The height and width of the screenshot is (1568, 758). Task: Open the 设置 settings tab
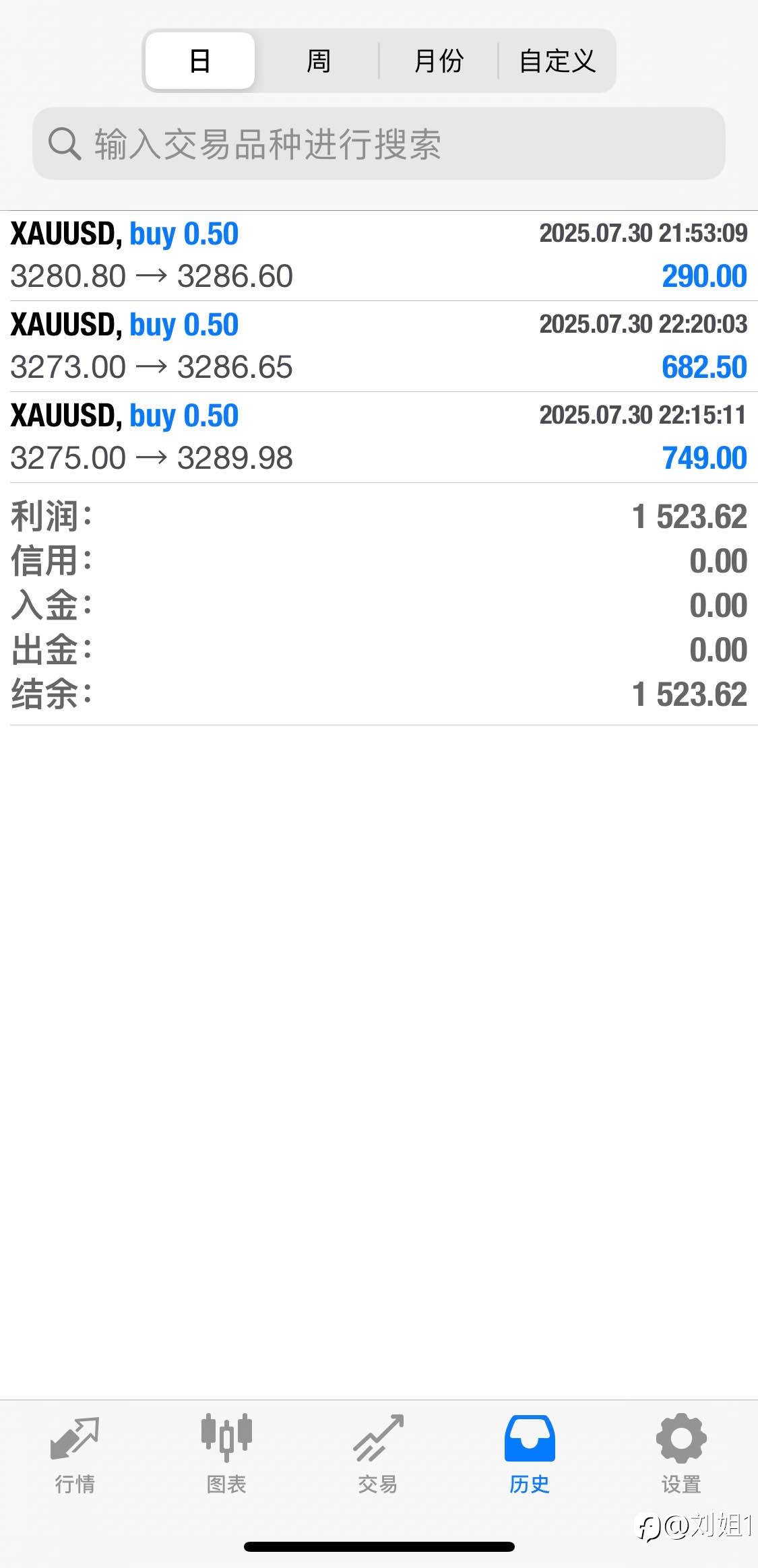[x=681, y=1455]
